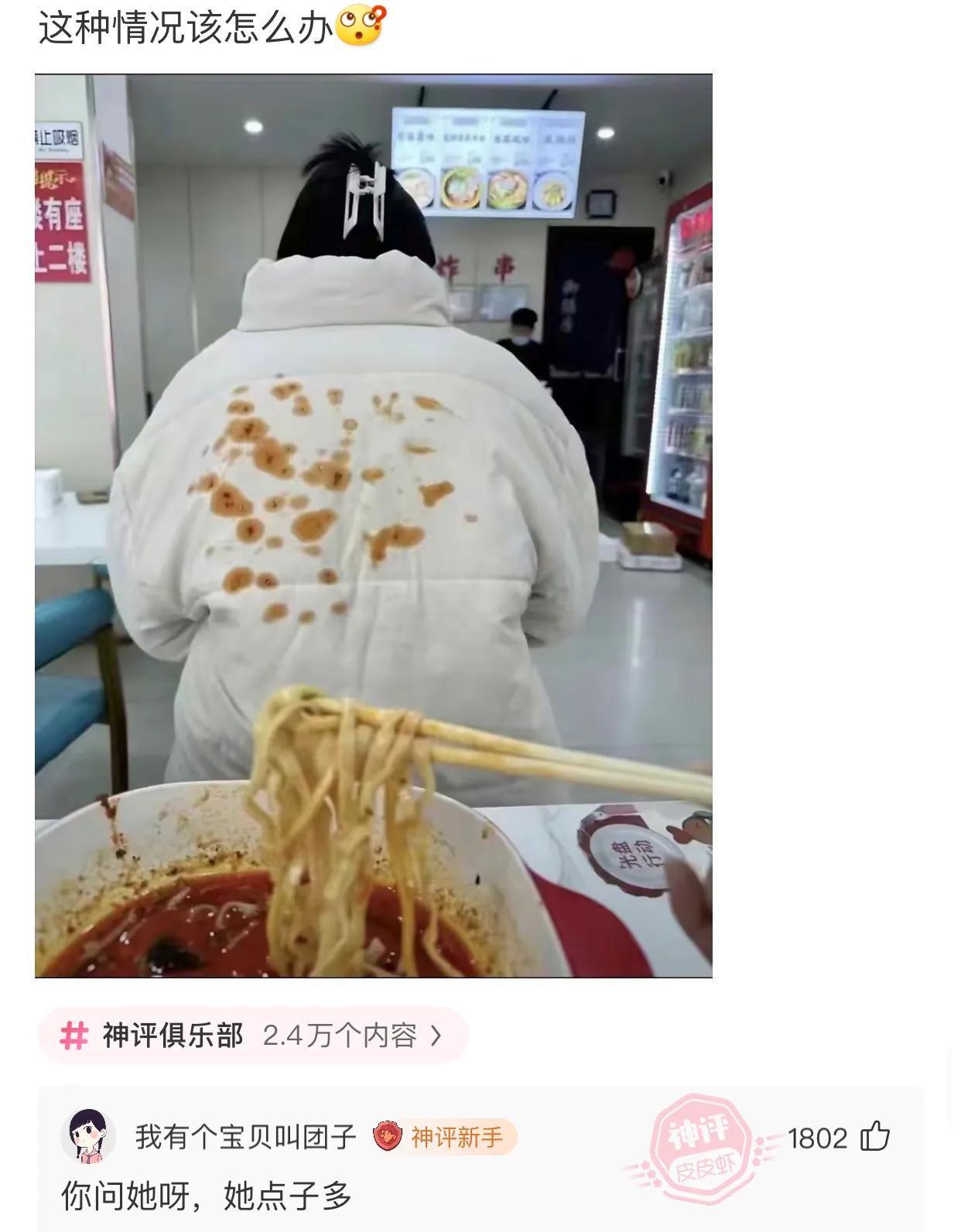
Task: Like the comment by 我有个宝贝叫团子
Action: click(875, 1137)
